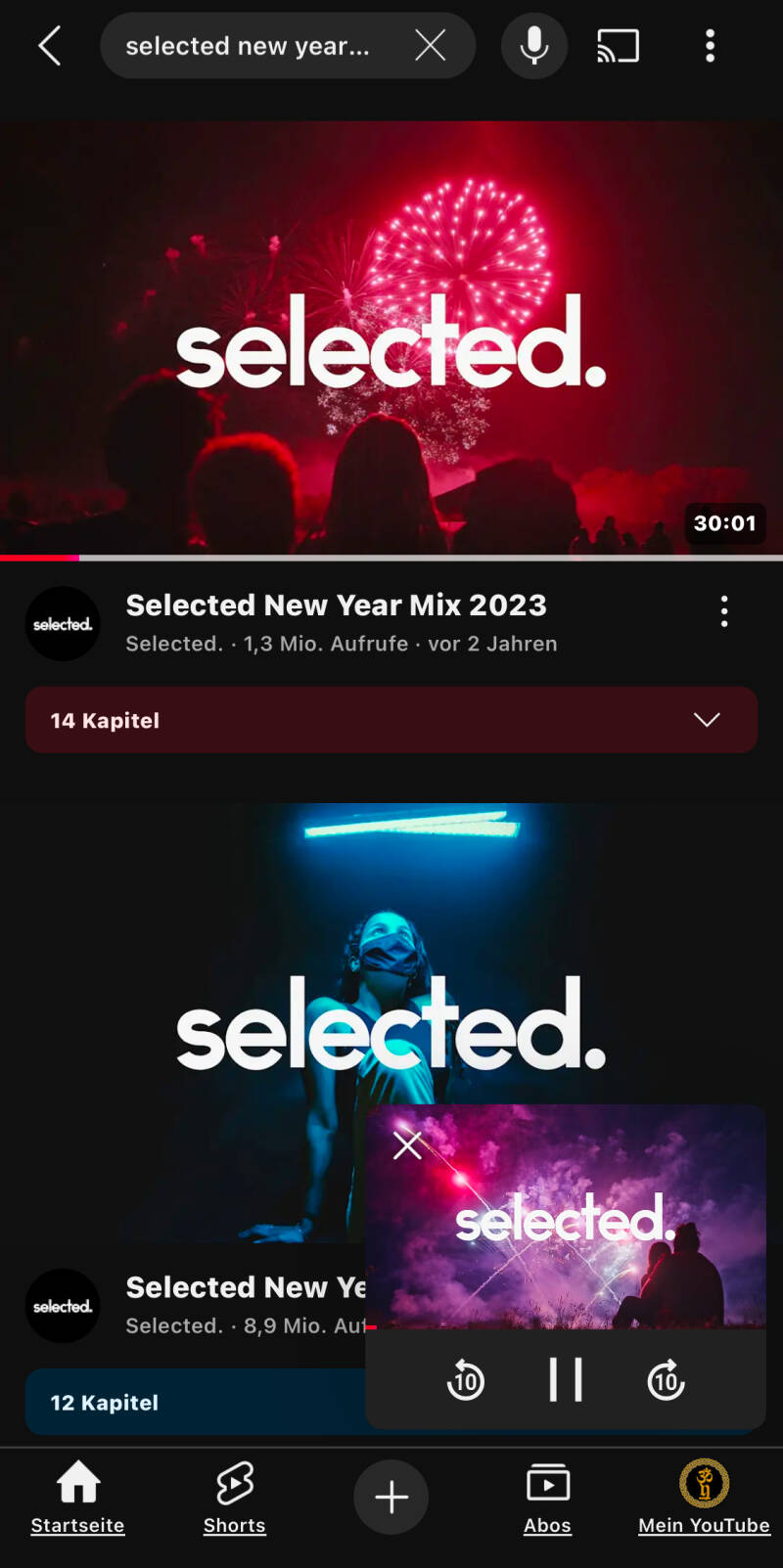Expand the 14 Kapitel chapter list
Viewport: 783px width, 1568px height.
coord(391,720)
